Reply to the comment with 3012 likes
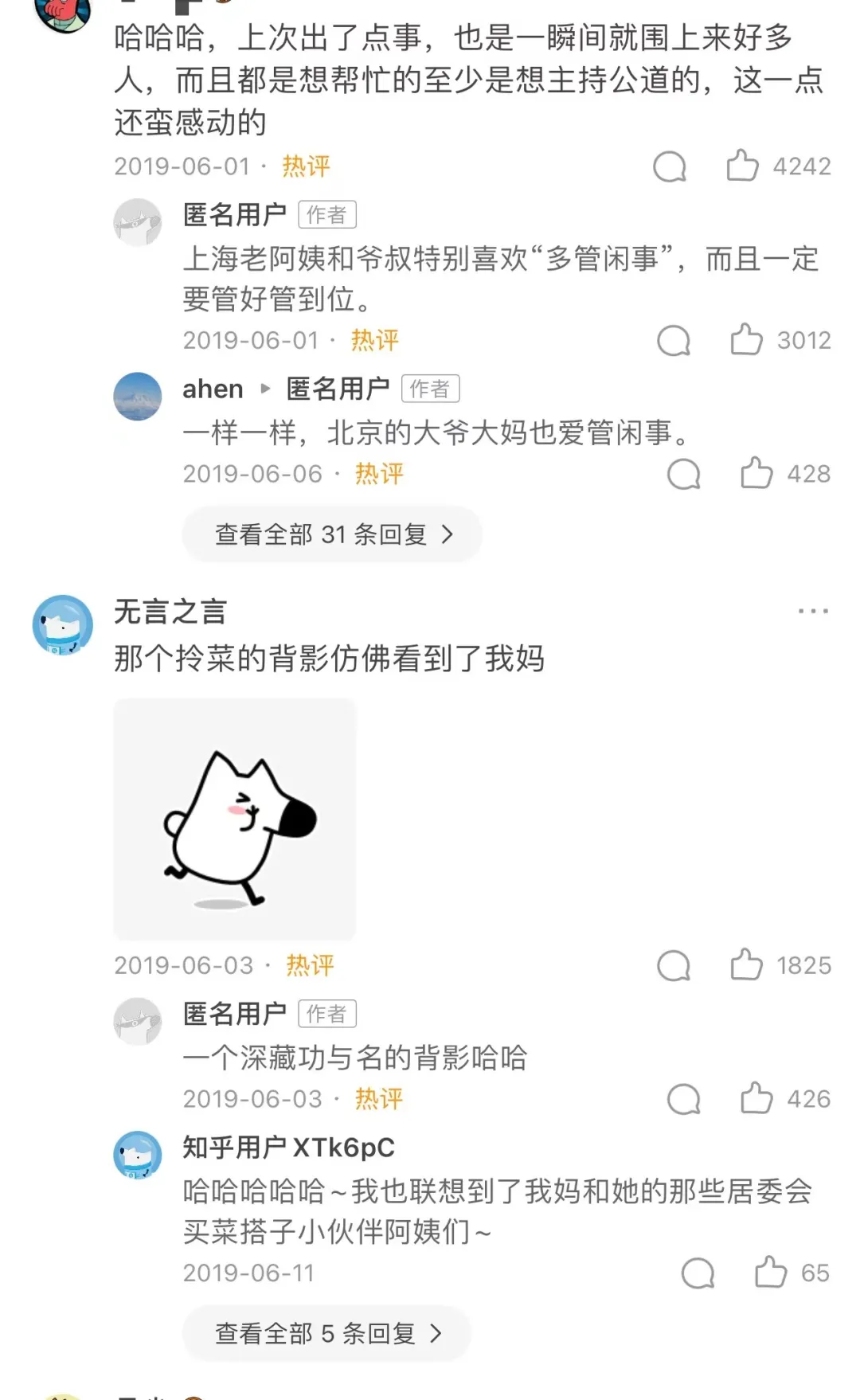The image size is (860, 1400). (x=674, y=341)
